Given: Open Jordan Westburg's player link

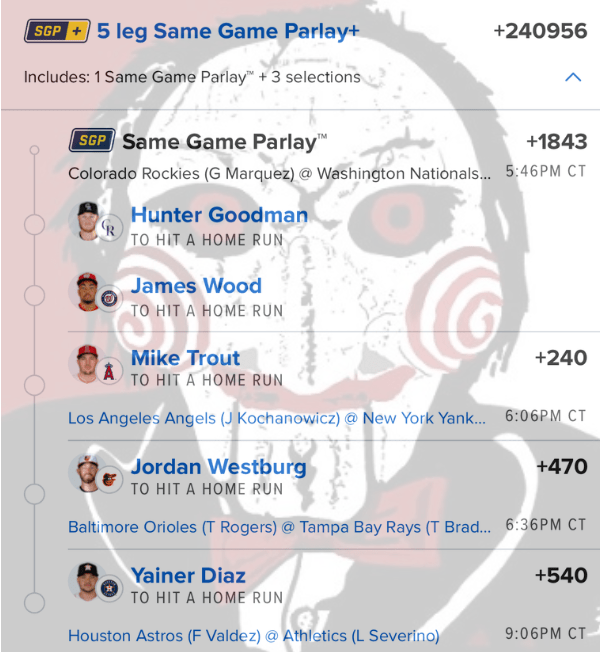Looking at the screenshot, I should click(x=218, y=467).
